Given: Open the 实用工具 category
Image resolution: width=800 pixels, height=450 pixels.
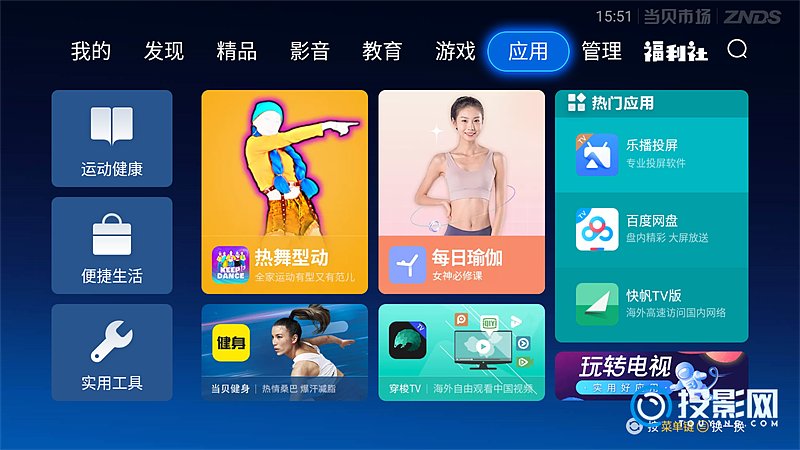Looking at the screenshot, I should [x=112, y=352].
